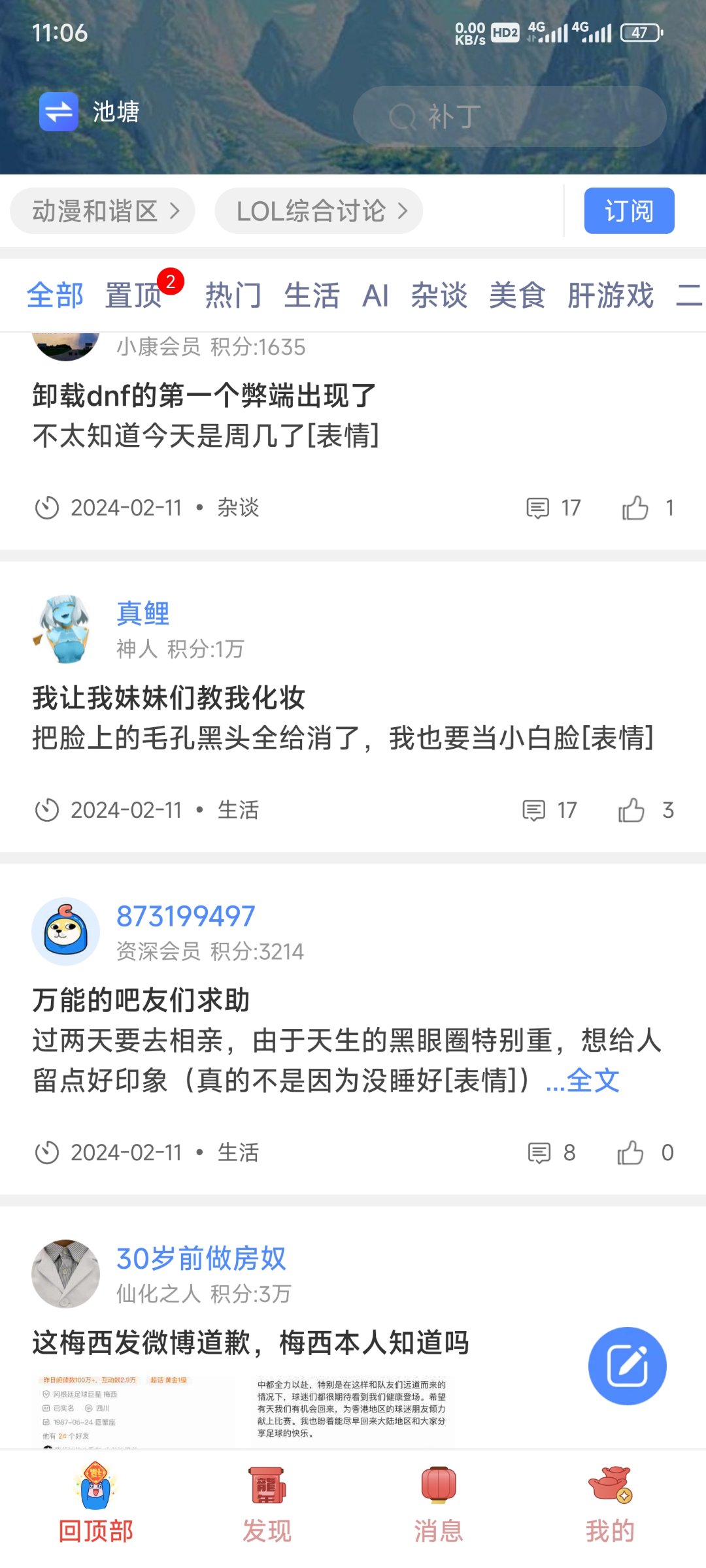Open the 动漫和谐区 chip

103,211
